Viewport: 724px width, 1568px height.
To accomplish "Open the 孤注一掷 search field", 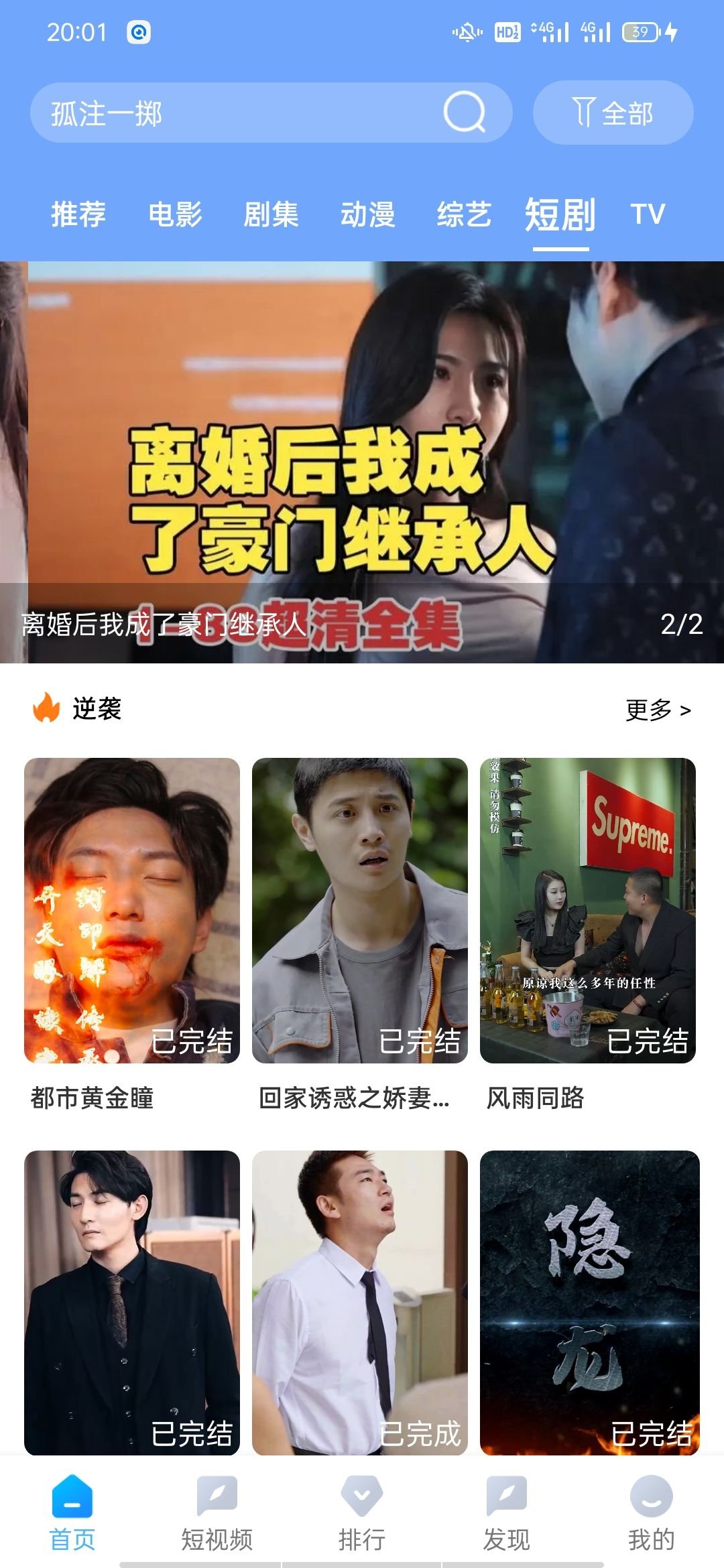I will pyautogui.click(x=235, y=113).
